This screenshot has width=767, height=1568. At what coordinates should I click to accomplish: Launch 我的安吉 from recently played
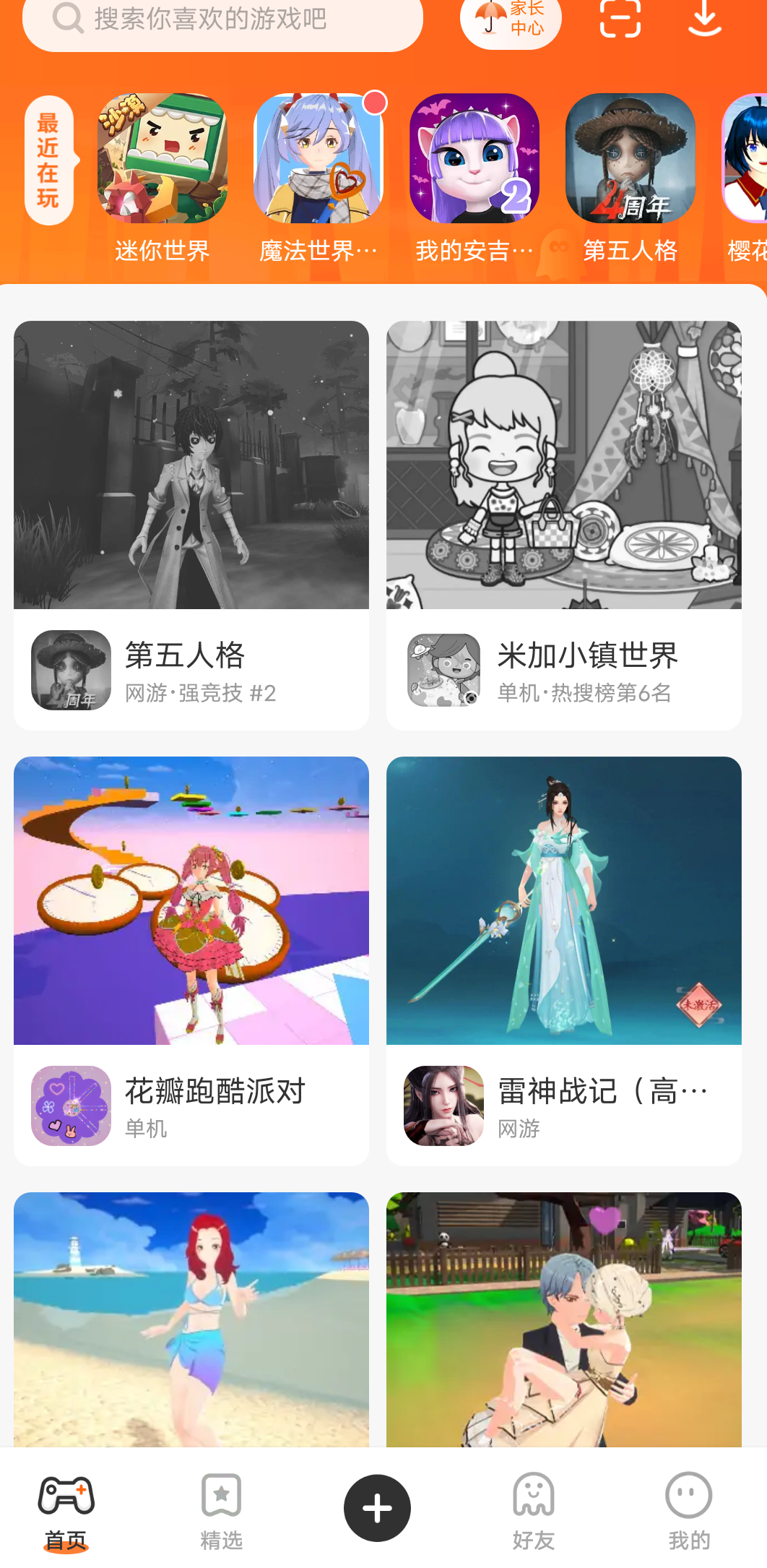point(474,159)
